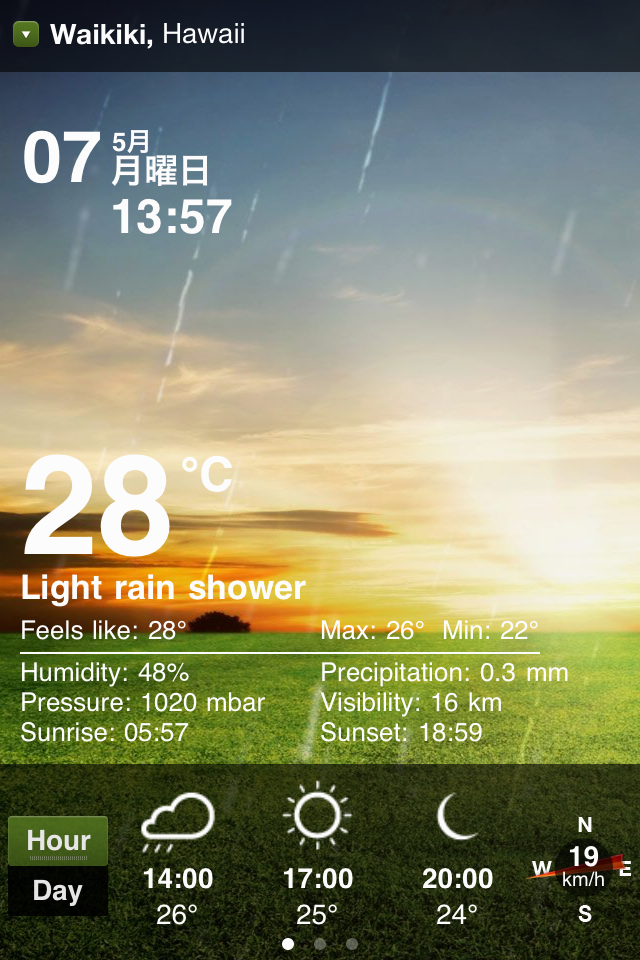Image resolution: width=640 pixels, height=960 pixels.
Task: Open the Waikiki location dropdown
Action: [27, 35]
